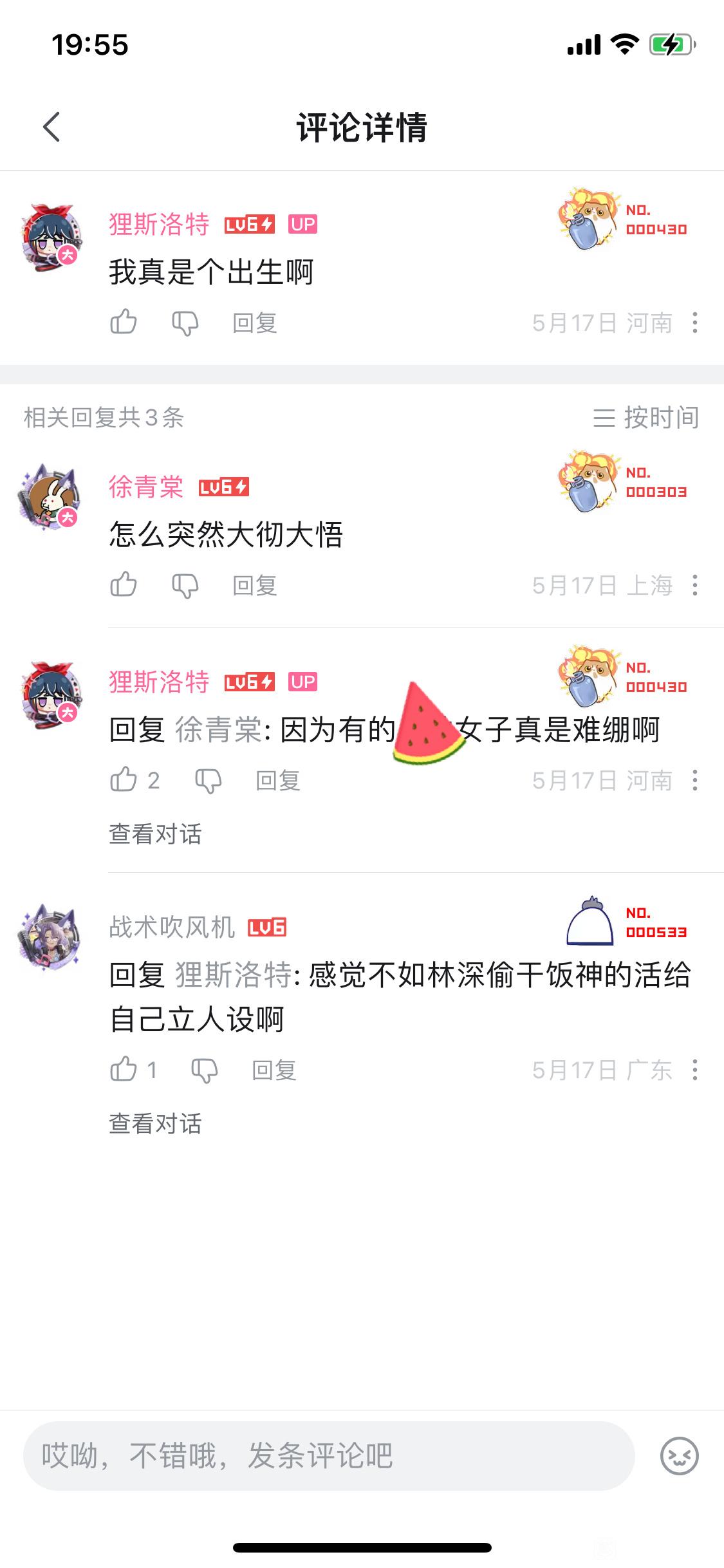Viewport: 724px width, 1568px height.
Task: Open the more options on 我真是个出生啊
Action: tap(695, 322)
